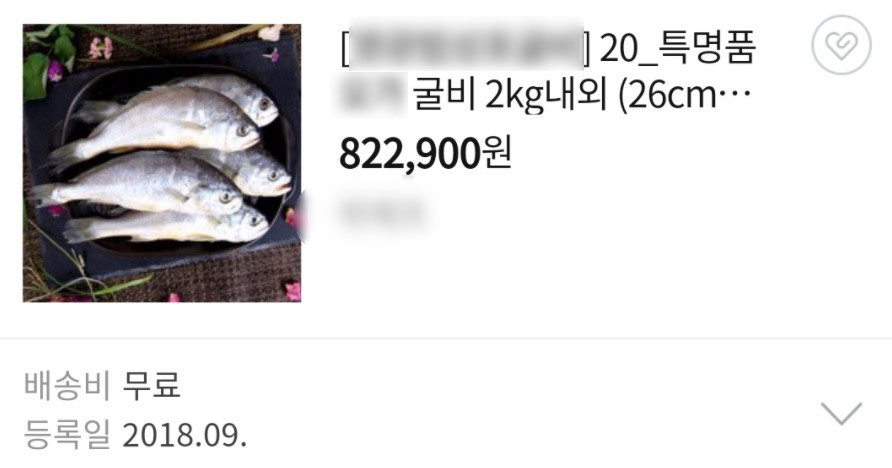Expand the shipping and registration details
The width and height of the screenshot is (892, 468).
pyautogui.click(x=840, y=412)
